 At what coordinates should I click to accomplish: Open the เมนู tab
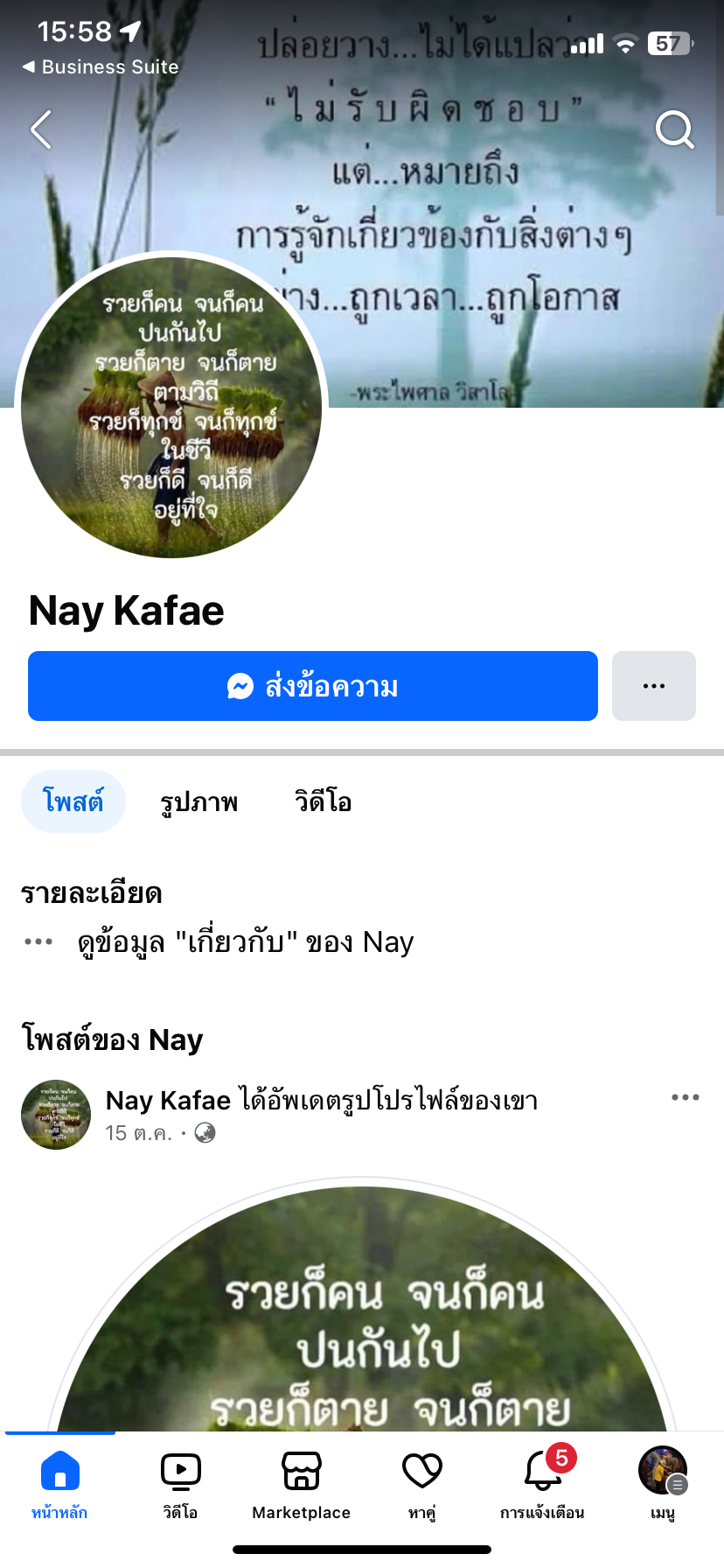662,1484
